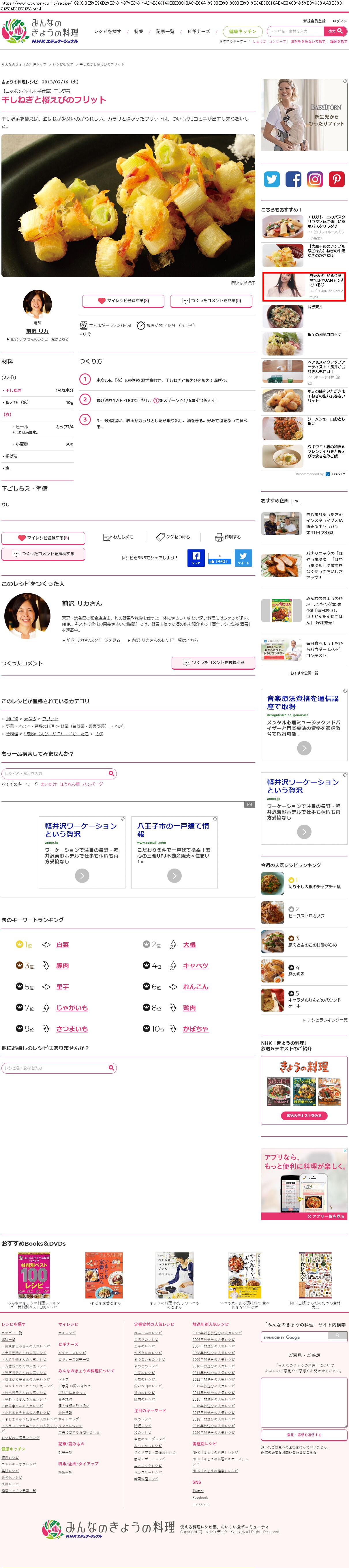Open 前沢 リカ's recipe list link under photo
This screenshot has width=349, height=1568.
39,339
